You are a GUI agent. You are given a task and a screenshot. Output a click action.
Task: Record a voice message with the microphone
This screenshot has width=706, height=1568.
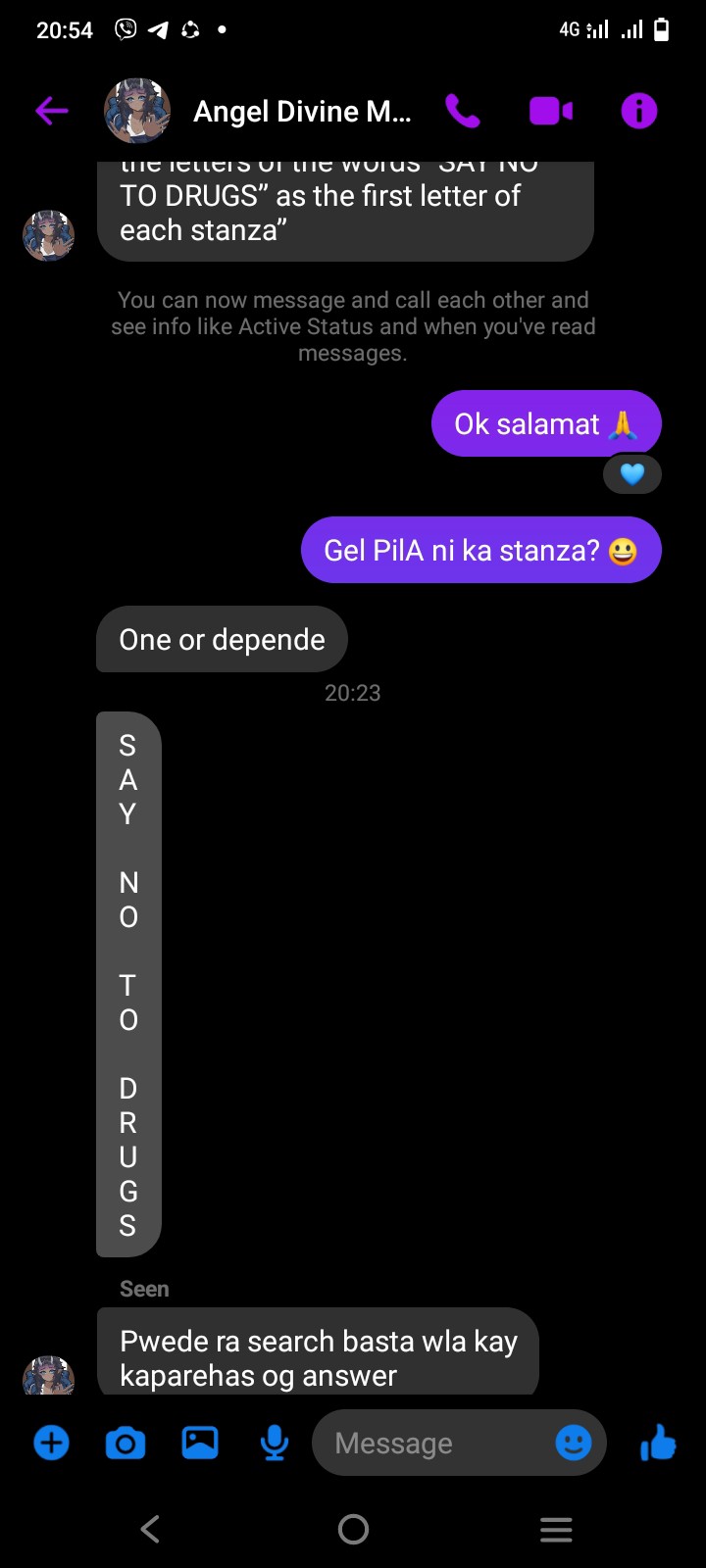pyautogui.click(x=275, y=1443)
